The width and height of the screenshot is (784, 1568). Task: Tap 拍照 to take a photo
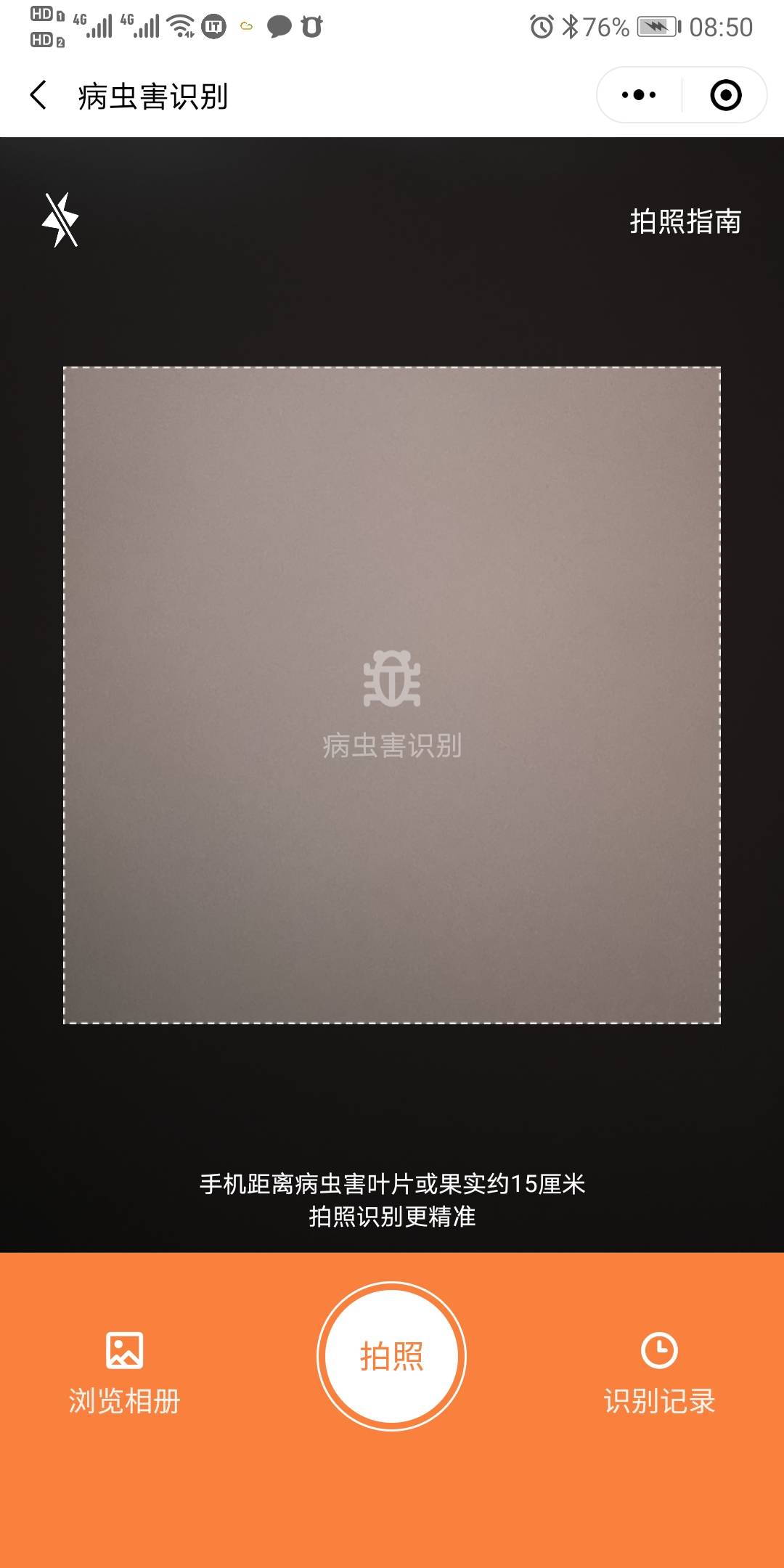[x=391, y=1356]
